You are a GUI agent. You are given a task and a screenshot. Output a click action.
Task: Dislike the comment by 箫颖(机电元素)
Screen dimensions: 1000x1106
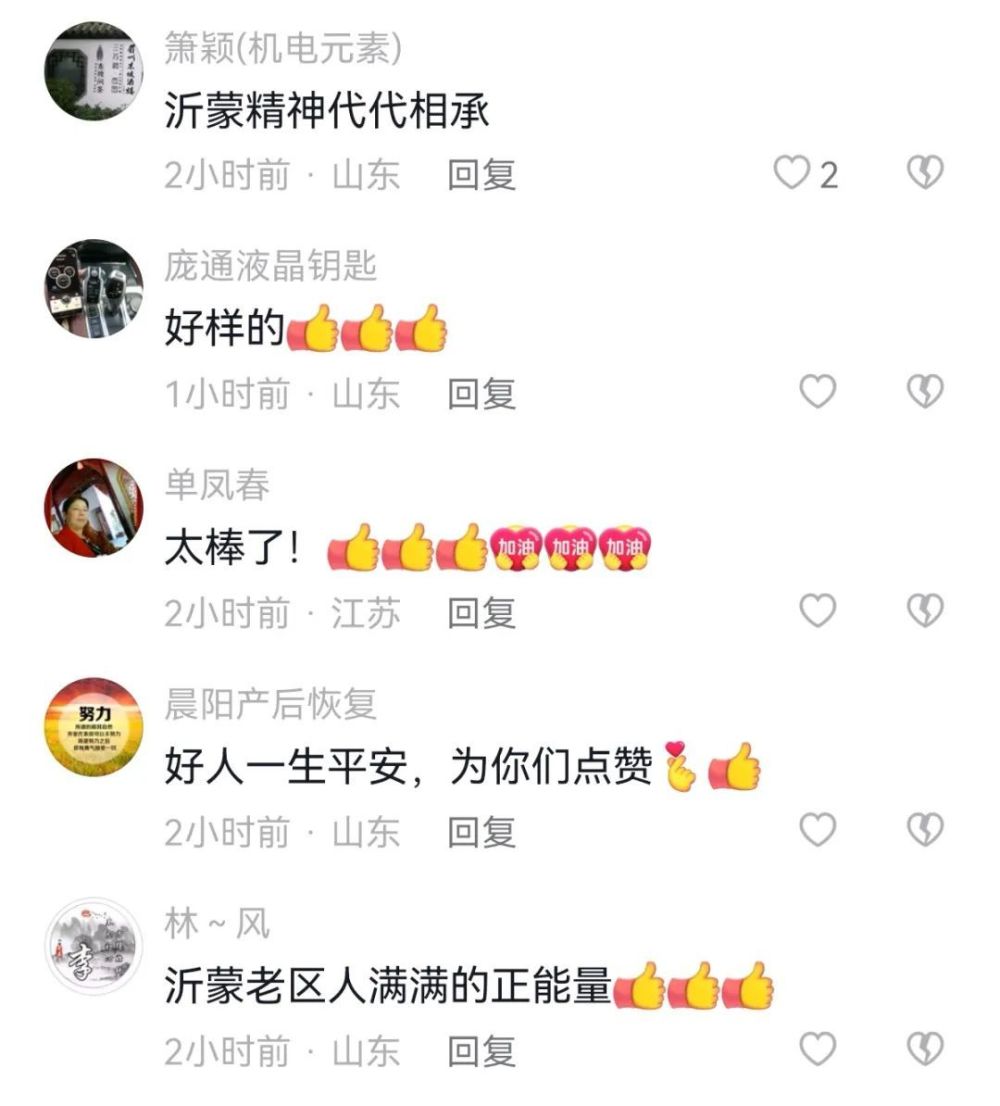coord(925,174)
